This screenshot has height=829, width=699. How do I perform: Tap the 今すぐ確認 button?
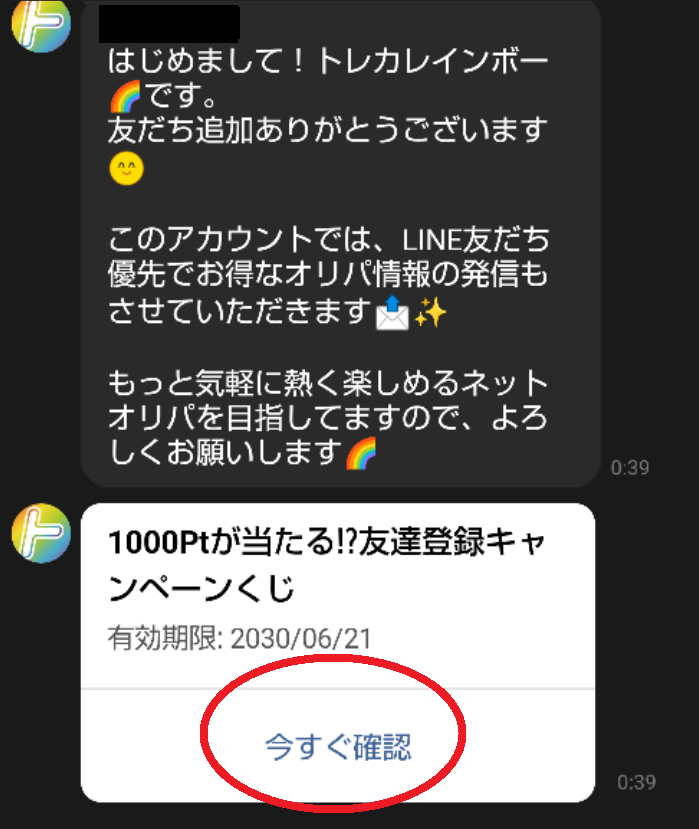[337, 747]
